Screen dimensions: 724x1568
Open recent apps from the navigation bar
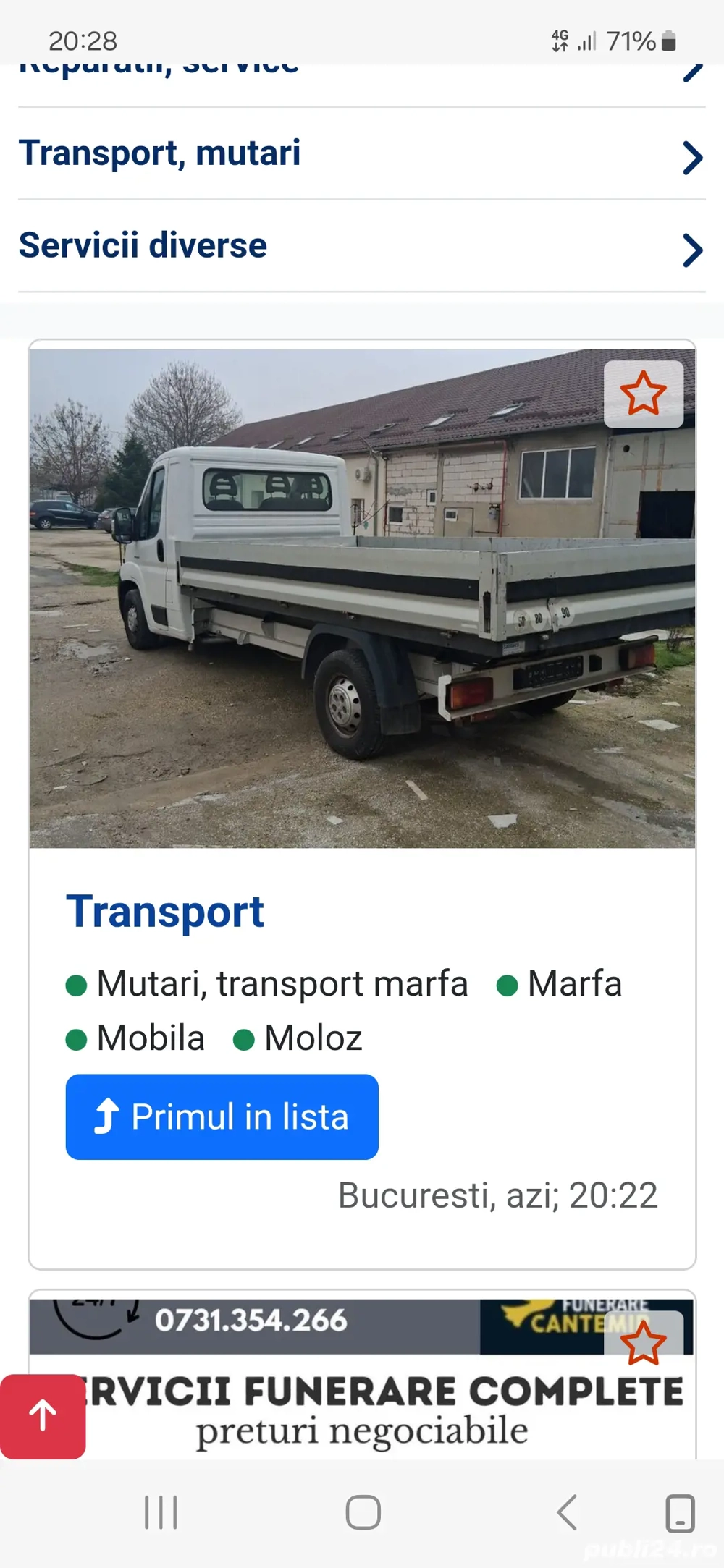160,1512
